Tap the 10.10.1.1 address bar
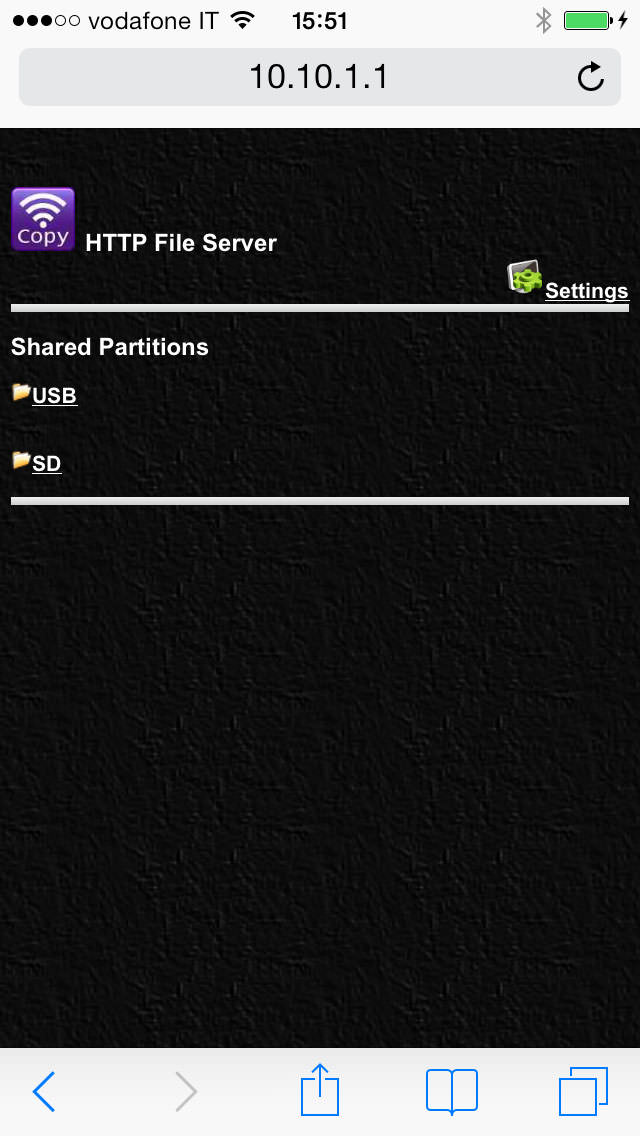640x1136 pixels. tap(318, 77)
